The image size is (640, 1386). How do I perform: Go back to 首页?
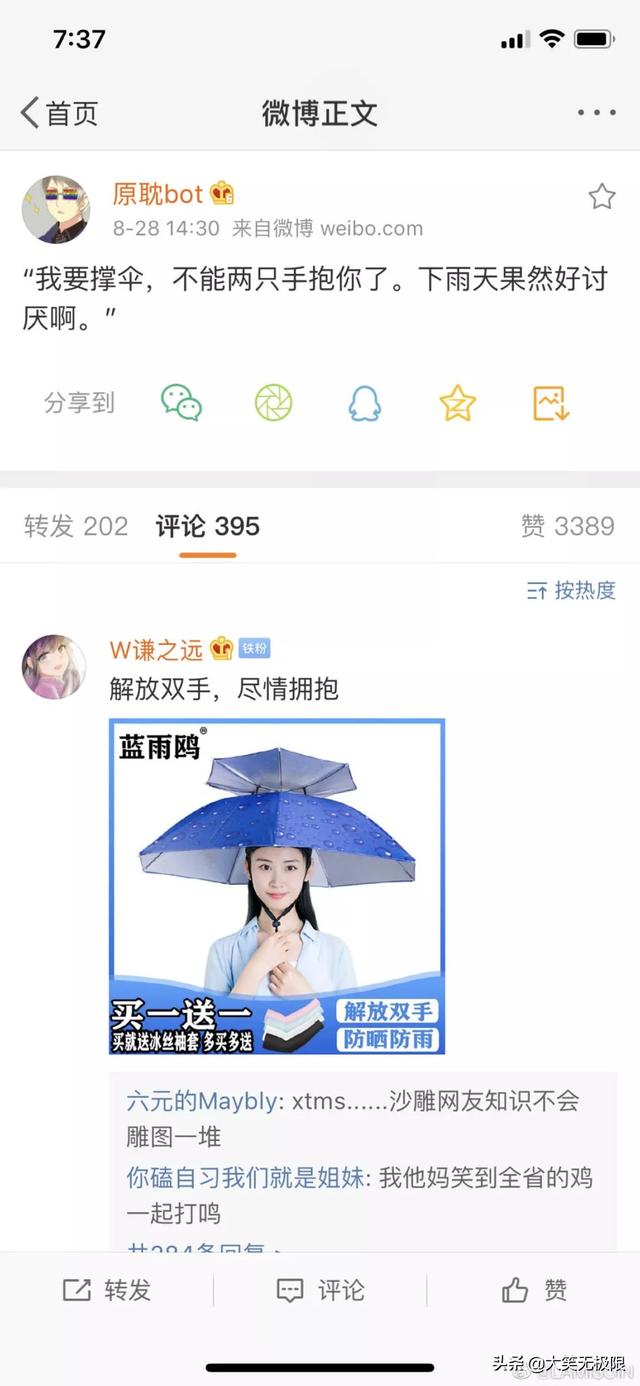pyautogui.click(x=59, y=113)
